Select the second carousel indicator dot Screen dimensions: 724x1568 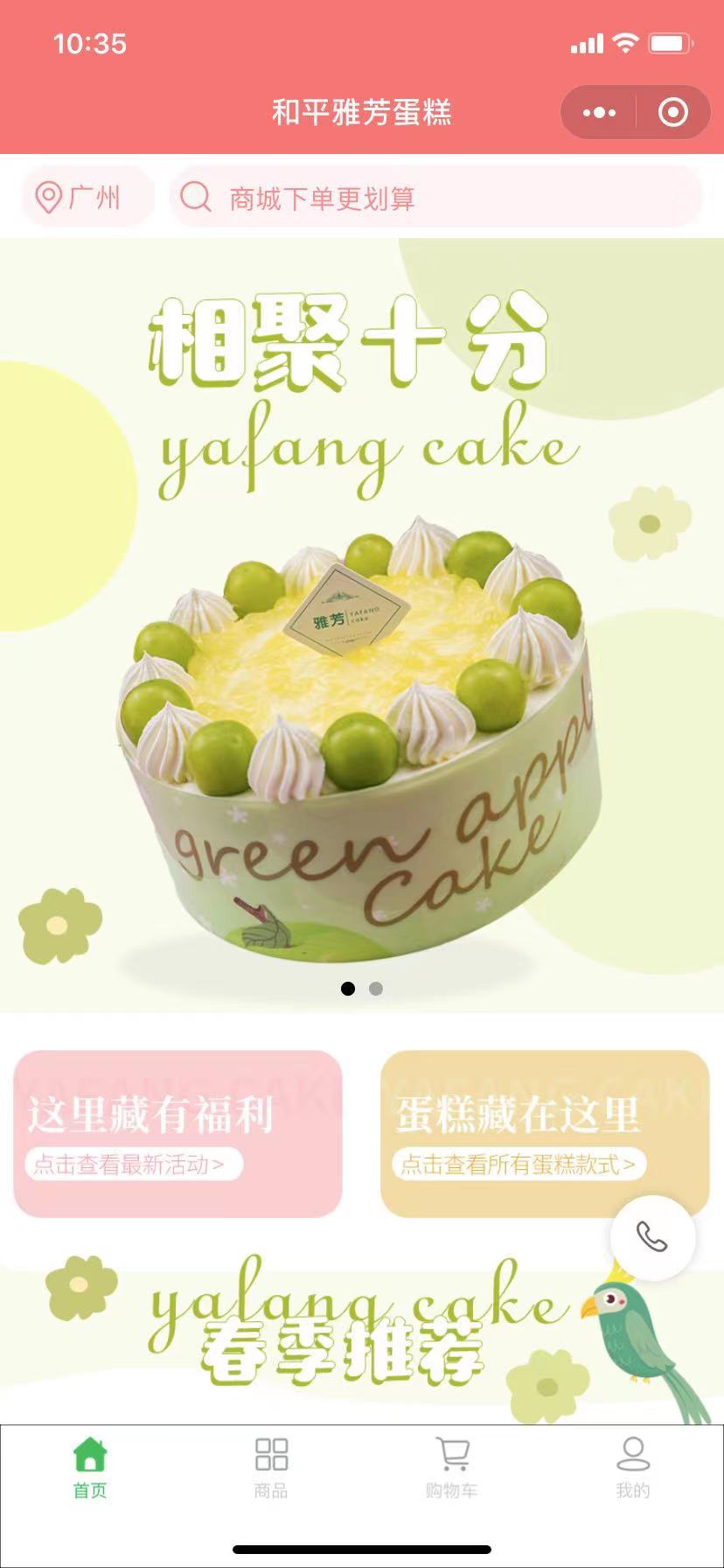(x=375, y=988)
